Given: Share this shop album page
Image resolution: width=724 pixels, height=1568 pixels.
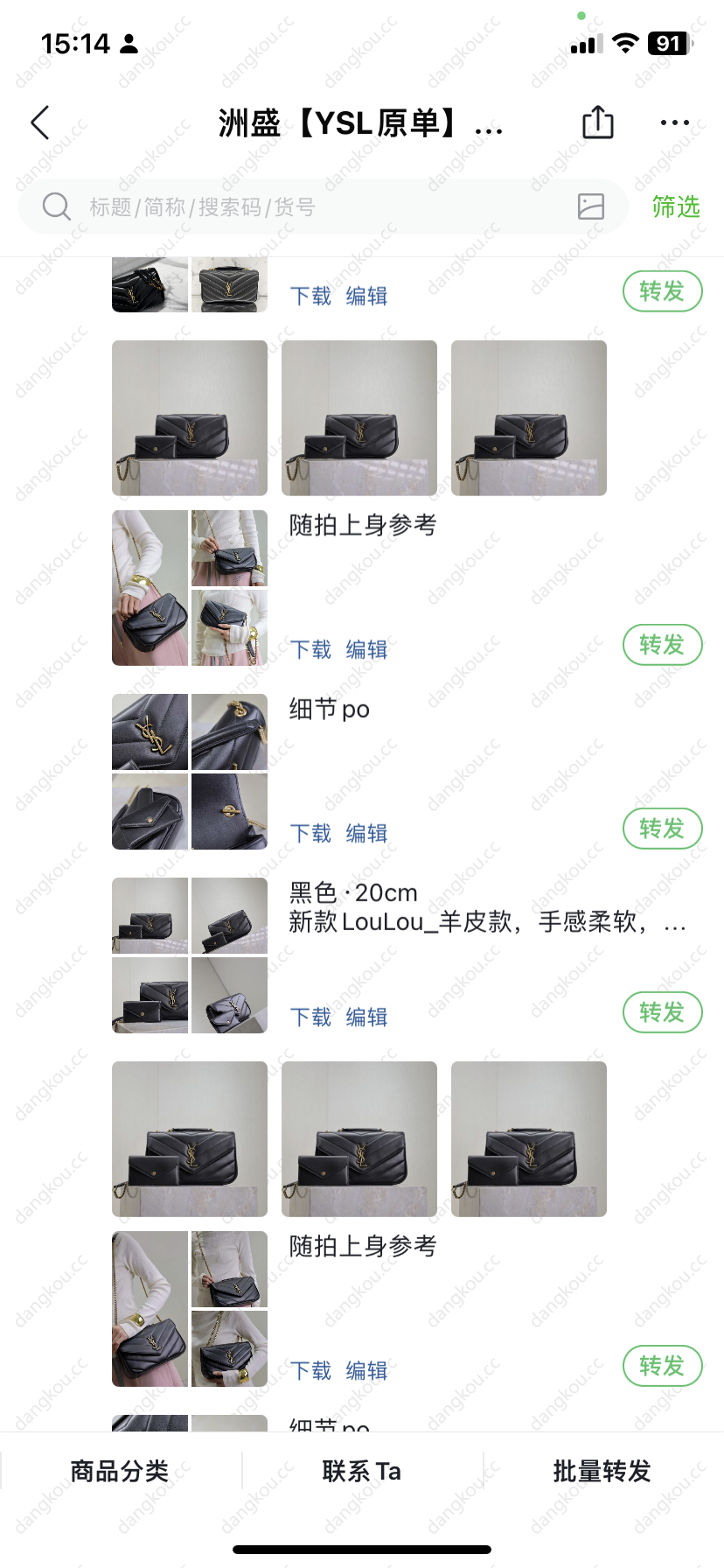Looking at the screenshot, I should click(x=598, y=122).
